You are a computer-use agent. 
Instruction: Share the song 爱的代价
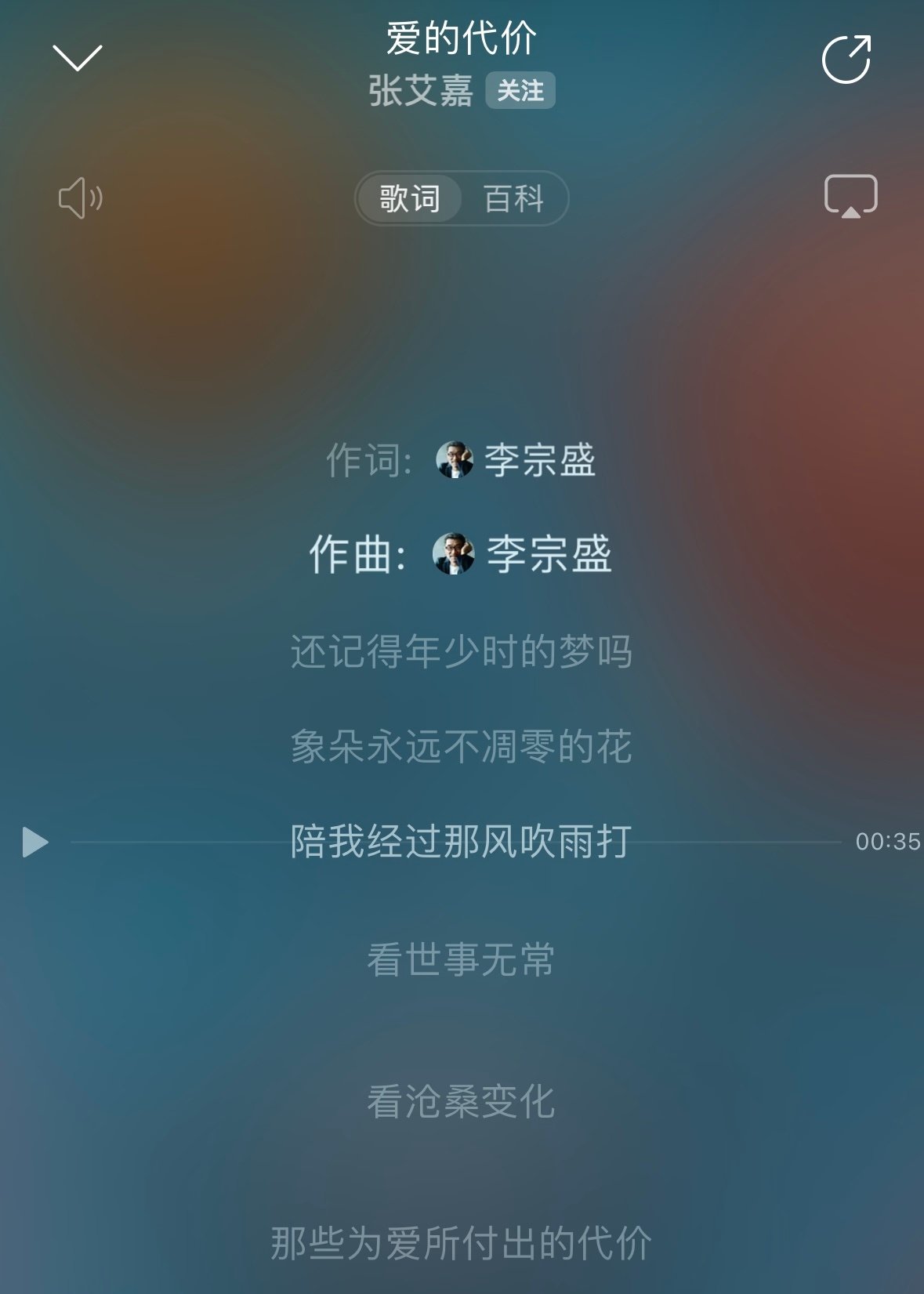coord(846,59)
